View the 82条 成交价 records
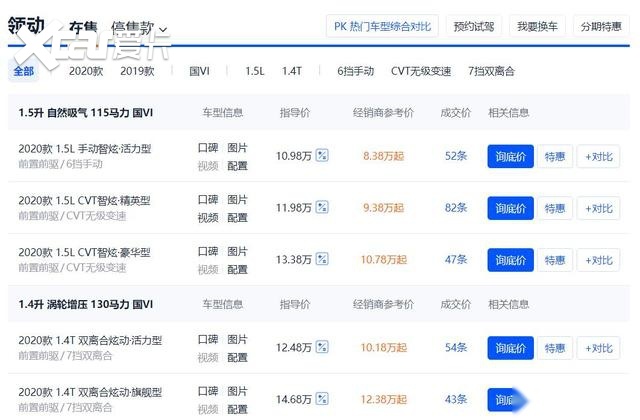This screenshot has width=640, height=420. (x=455, y=208)
